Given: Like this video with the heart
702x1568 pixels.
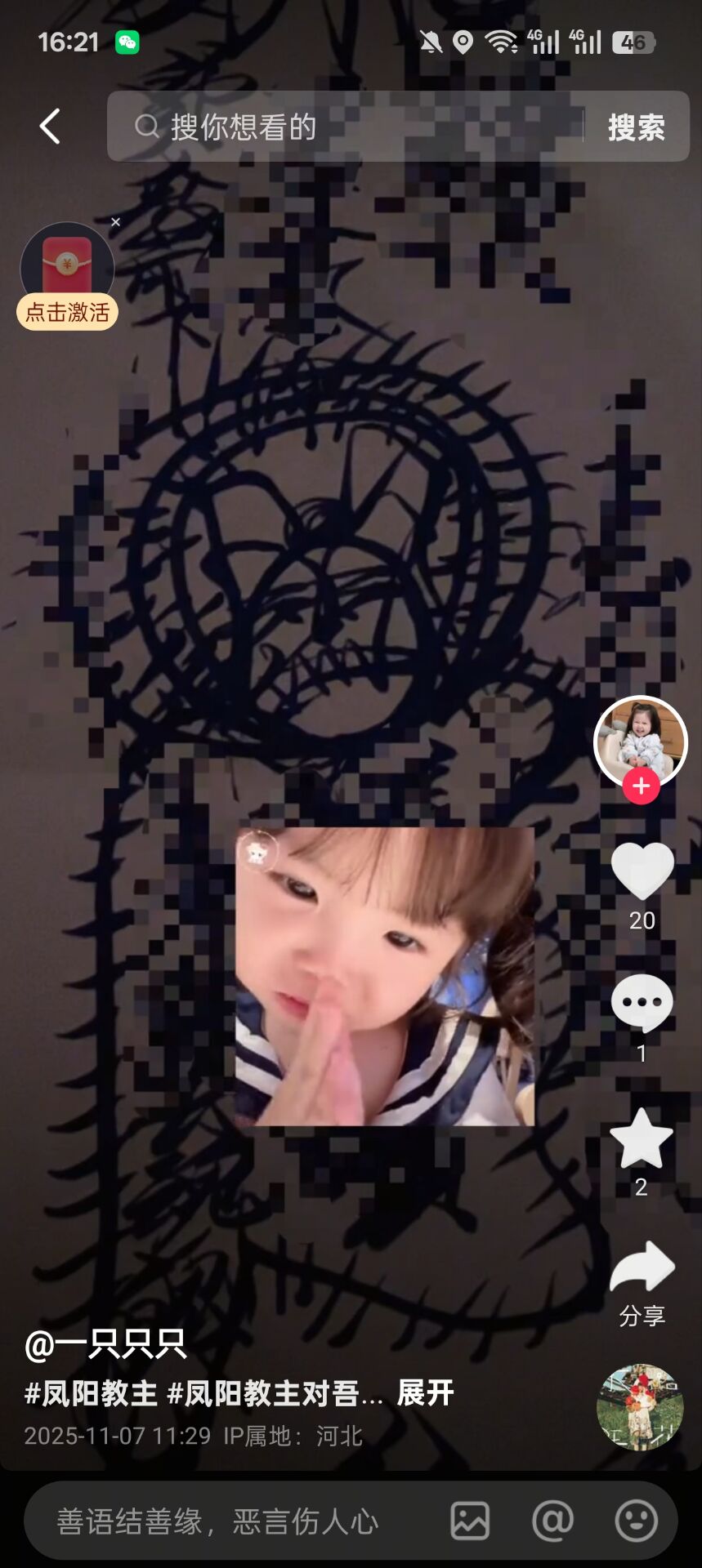Looking at the screenshot, I should click(x=642, y=872).
